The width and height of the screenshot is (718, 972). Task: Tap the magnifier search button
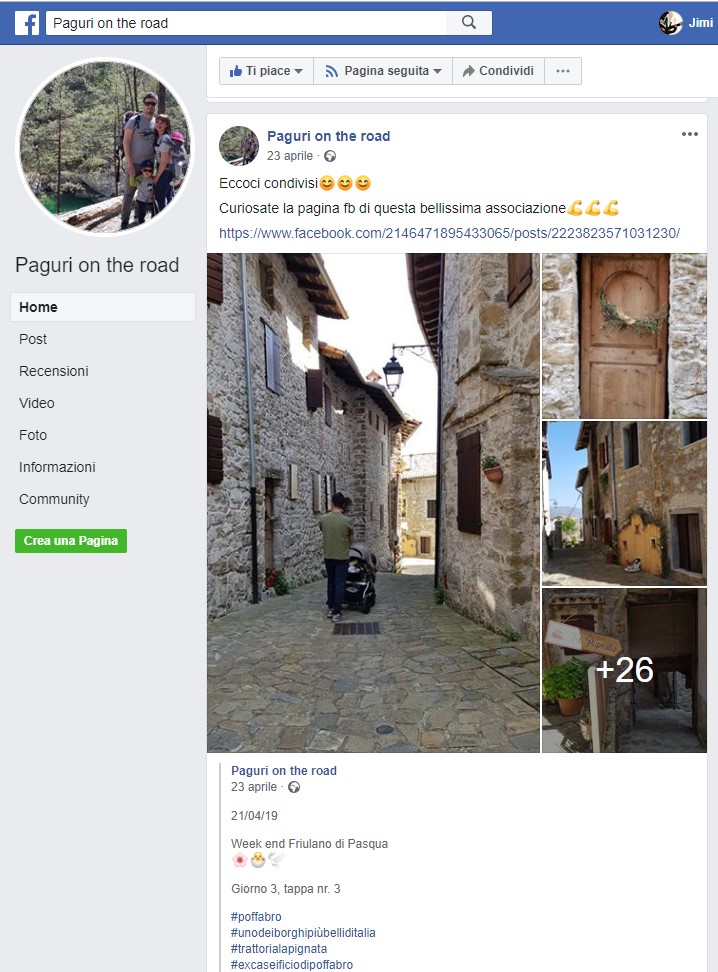point(469,23)
